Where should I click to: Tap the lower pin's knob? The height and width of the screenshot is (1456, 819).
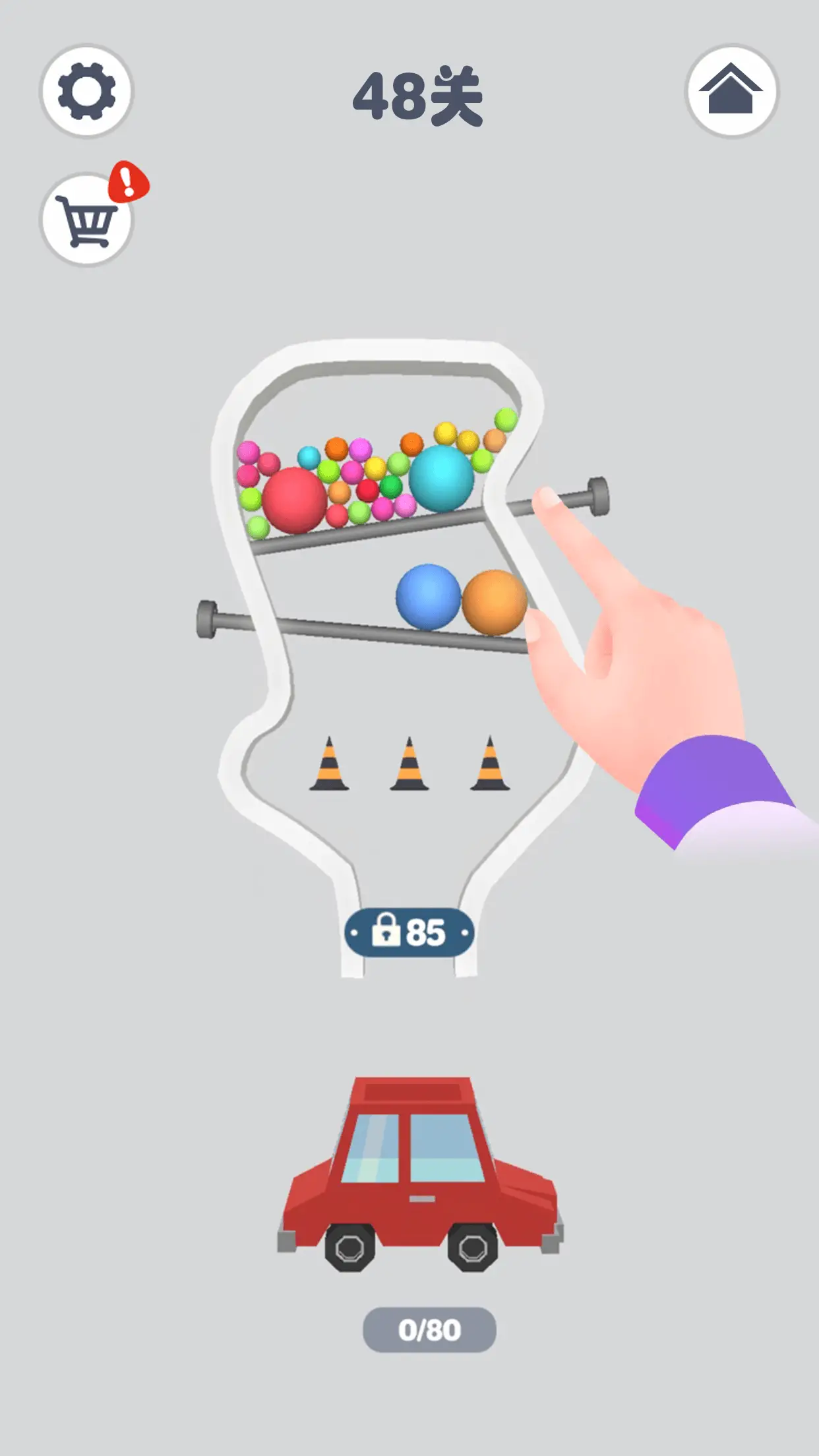(207, 619)
